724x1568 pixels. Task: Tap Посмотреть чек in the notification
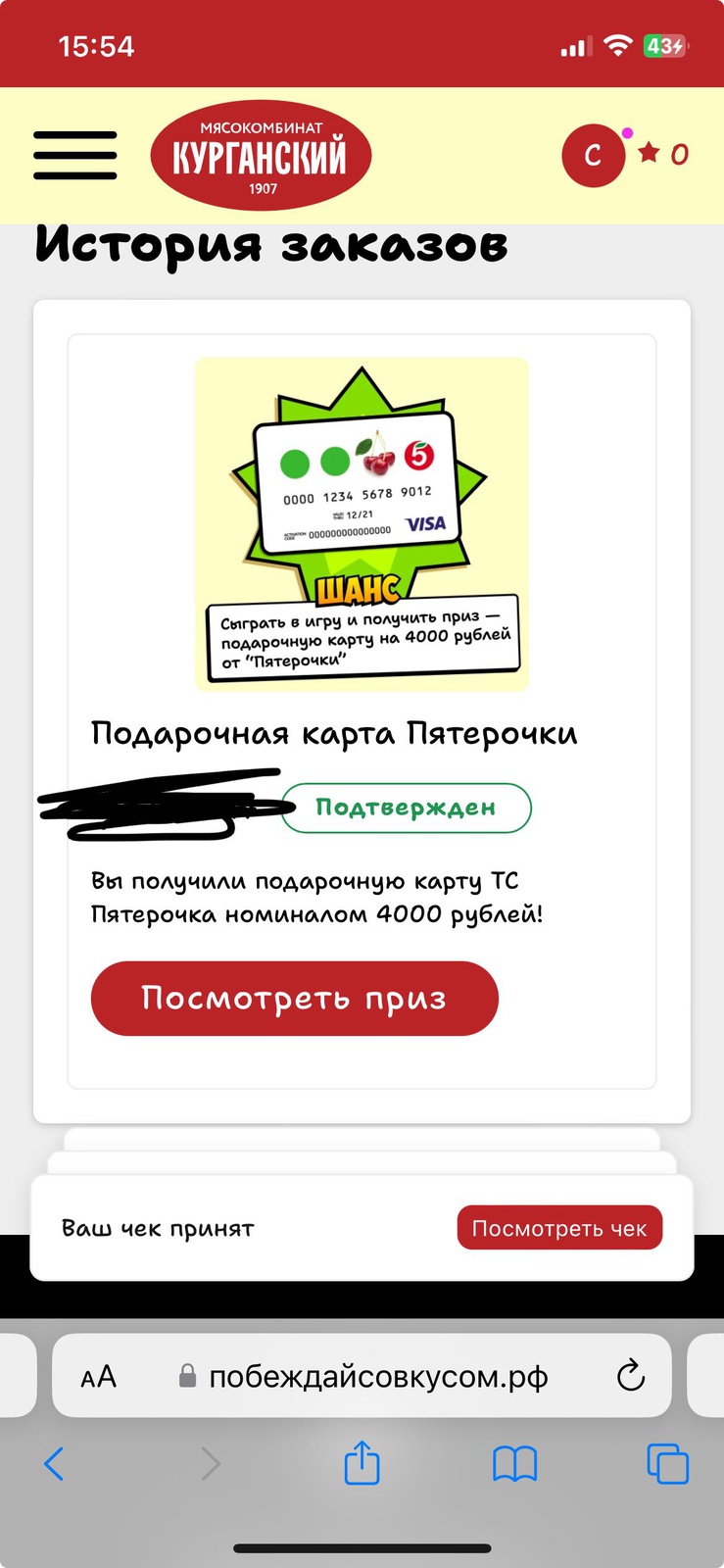coord(559,1228)
